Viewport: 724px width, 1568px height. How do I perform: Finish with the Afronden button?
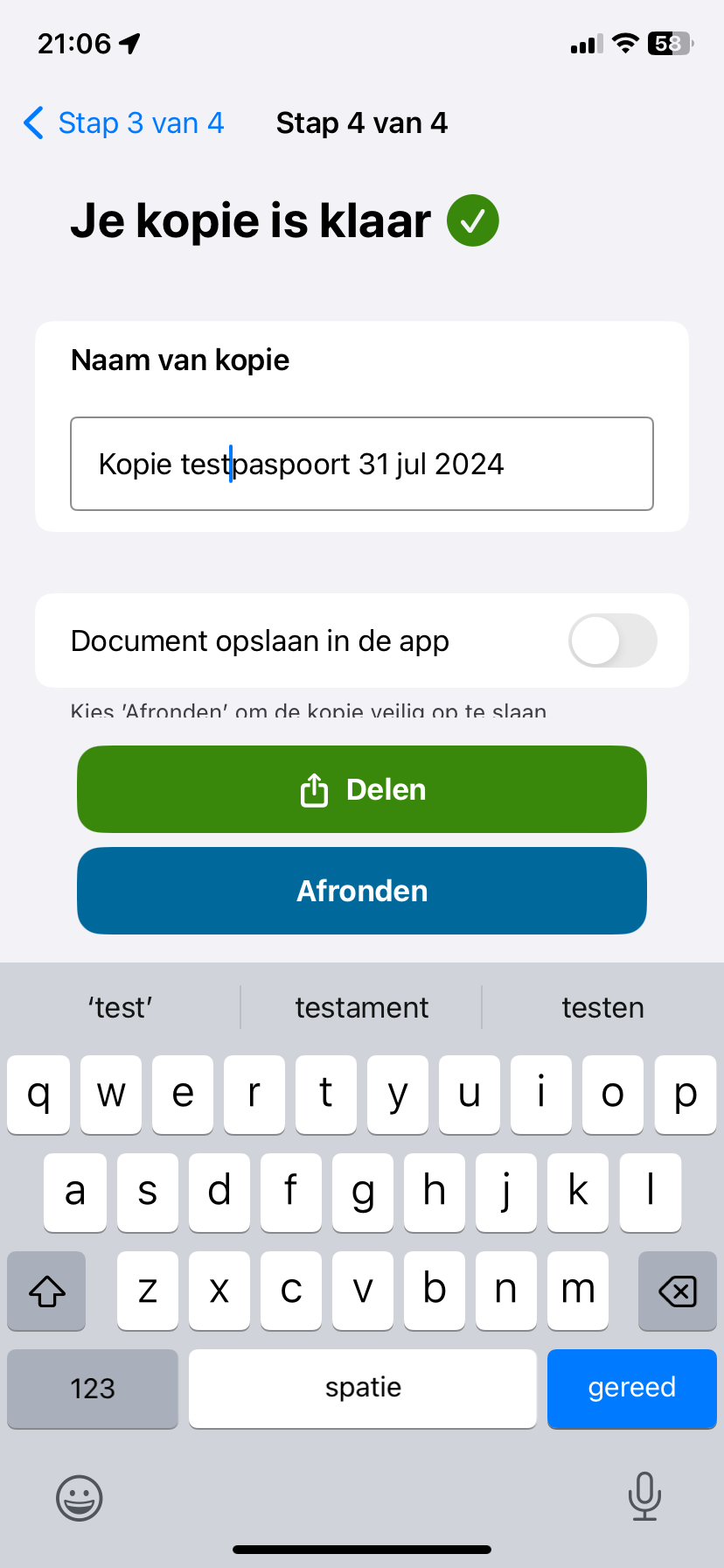point(361,891)
